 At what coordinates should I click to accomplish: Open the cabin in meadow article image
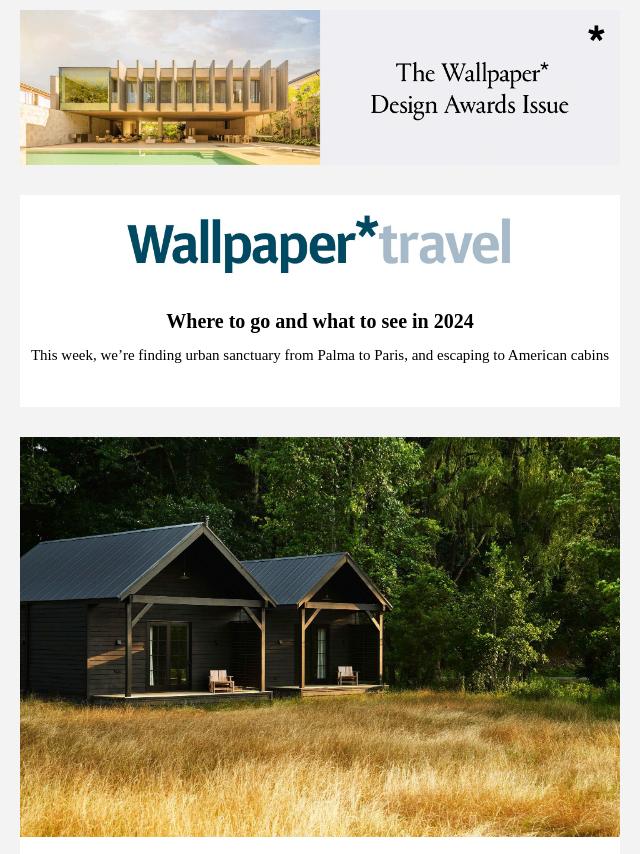click(x=320, y=636)
